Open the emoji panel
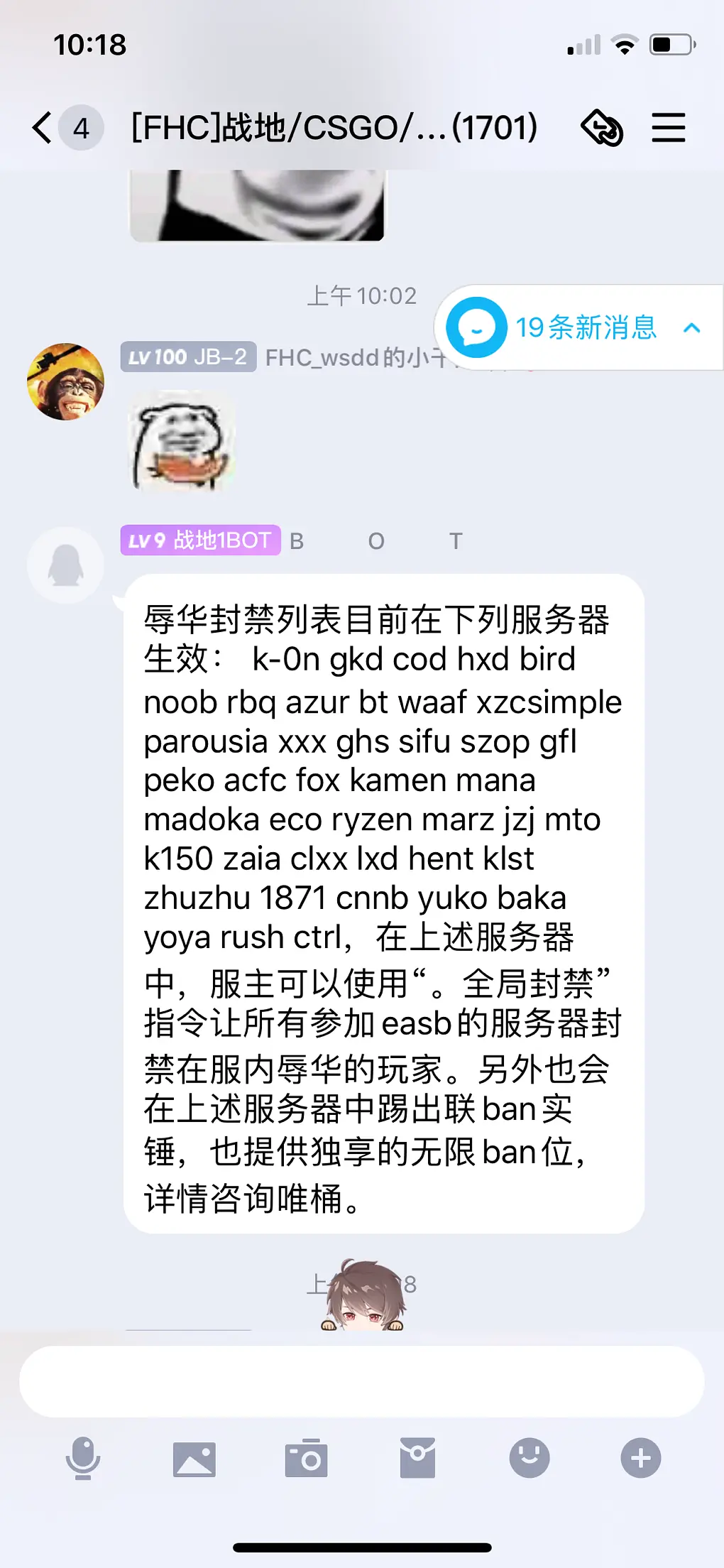The width and height of the screenshot is (724, 1568). click(529, 1459)
